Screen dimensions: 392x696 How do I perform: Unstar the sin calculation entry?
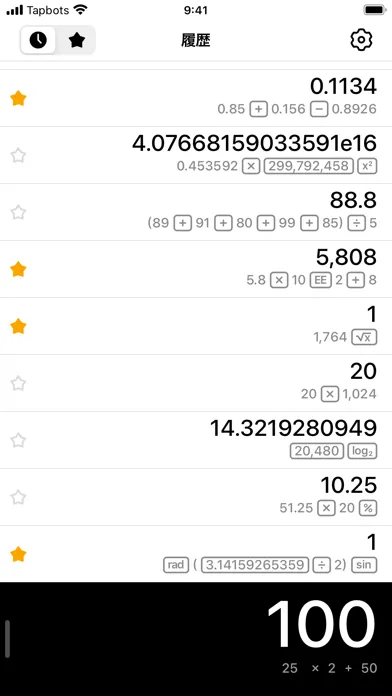click(x=18, y=554)
